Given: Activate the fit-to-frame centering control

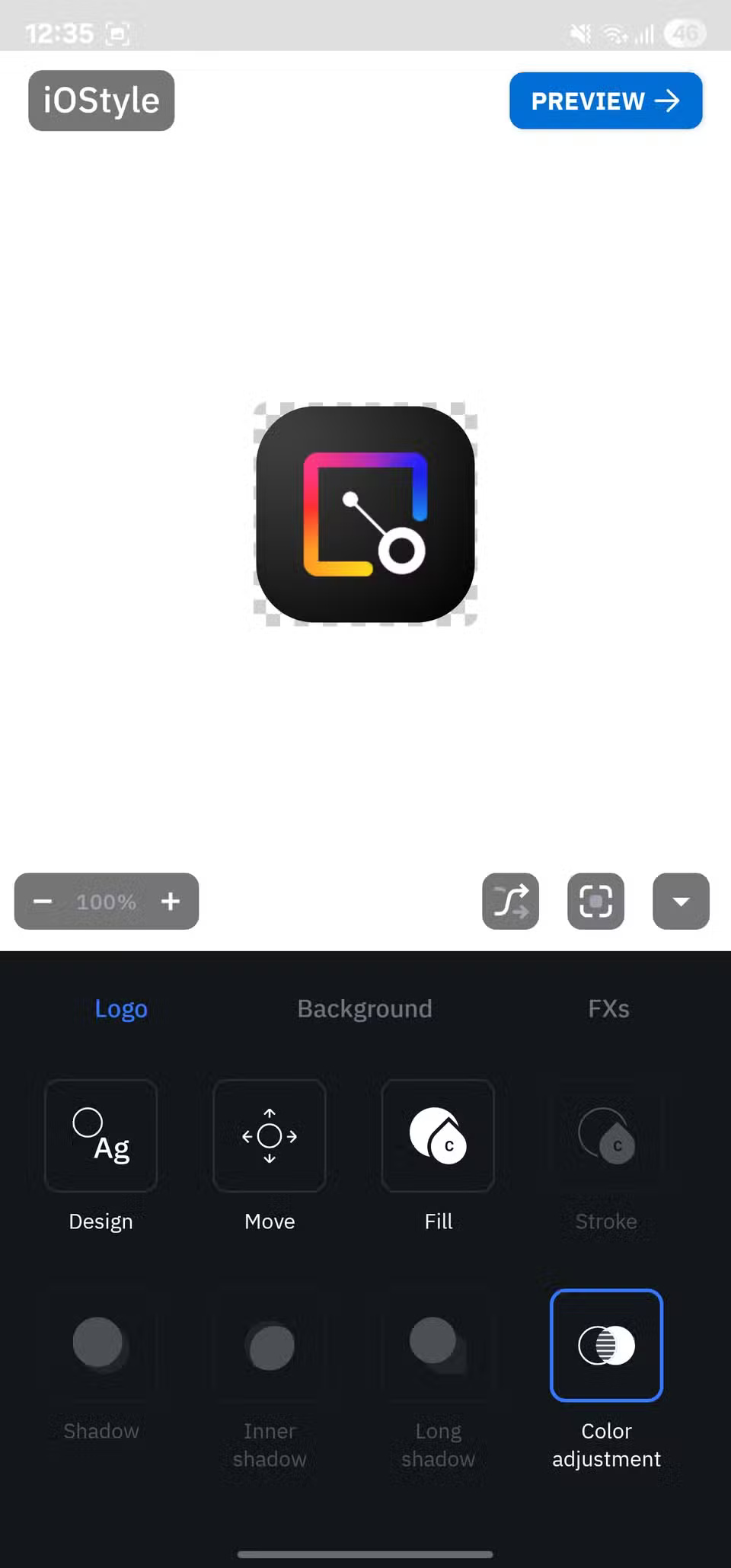Looking at the screenshot, I should 595,902.
